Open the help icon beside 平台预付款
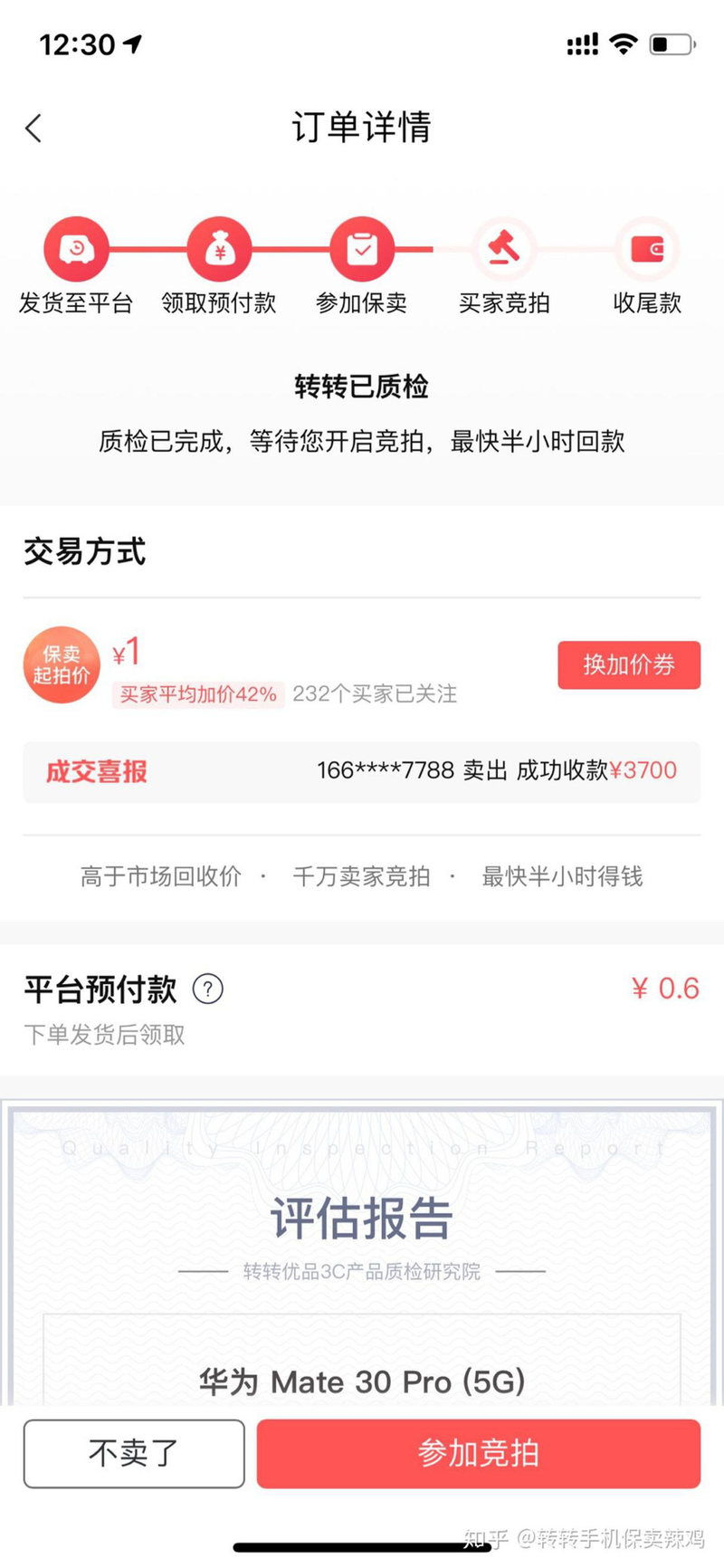 208,990
